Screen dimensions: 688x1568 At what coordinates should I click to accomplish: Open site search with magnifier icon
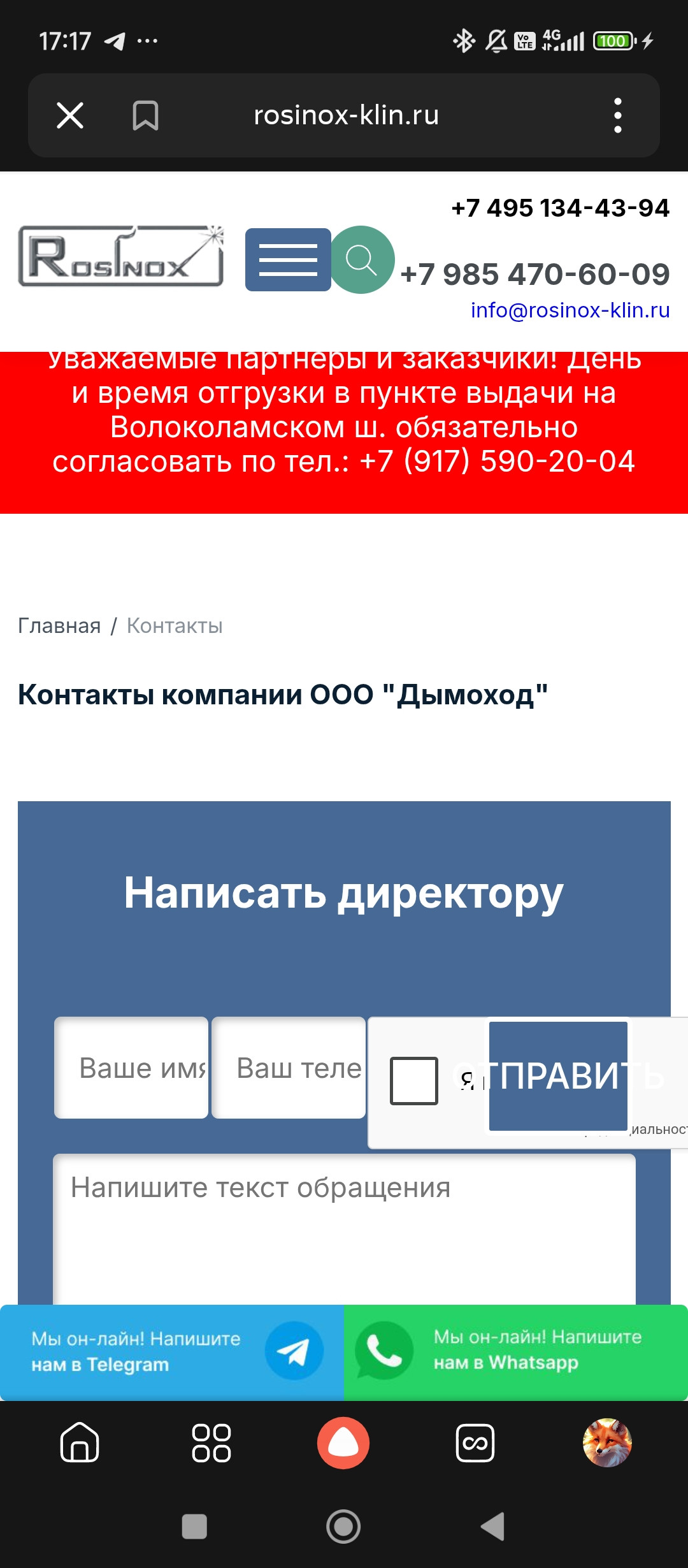(362, 259)
